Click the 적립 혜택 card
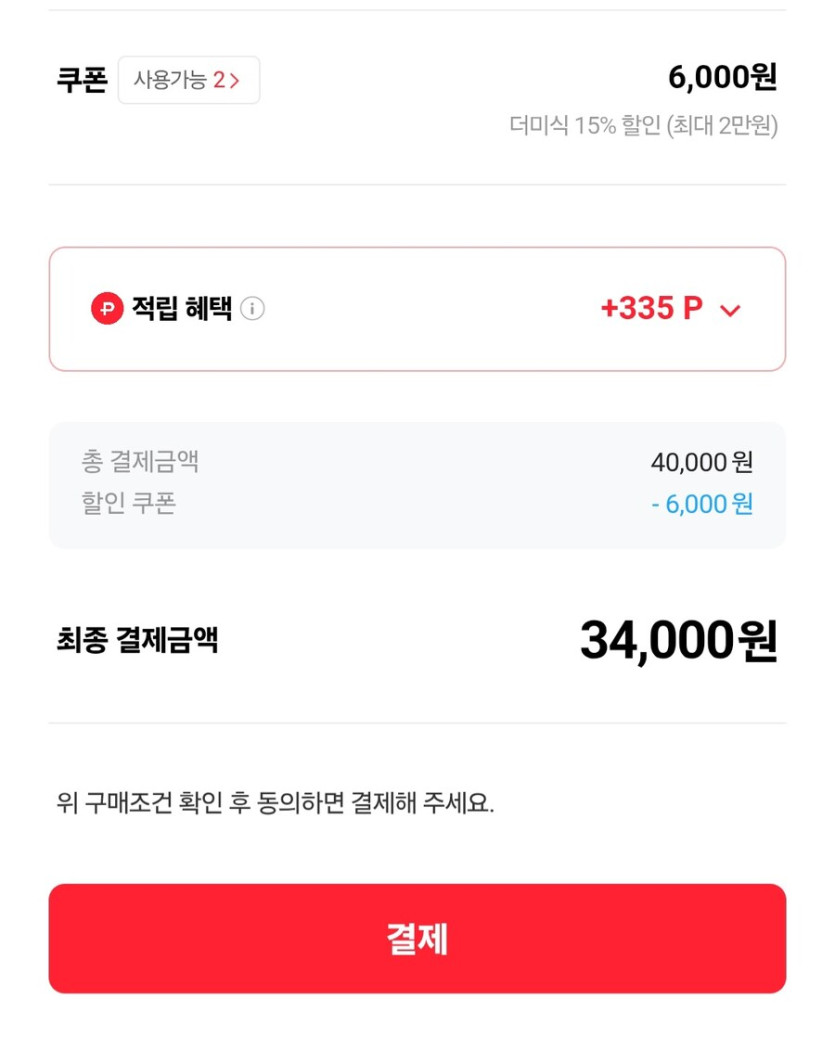The height and width of the screenshot is (1037, 835). (417, 308)
